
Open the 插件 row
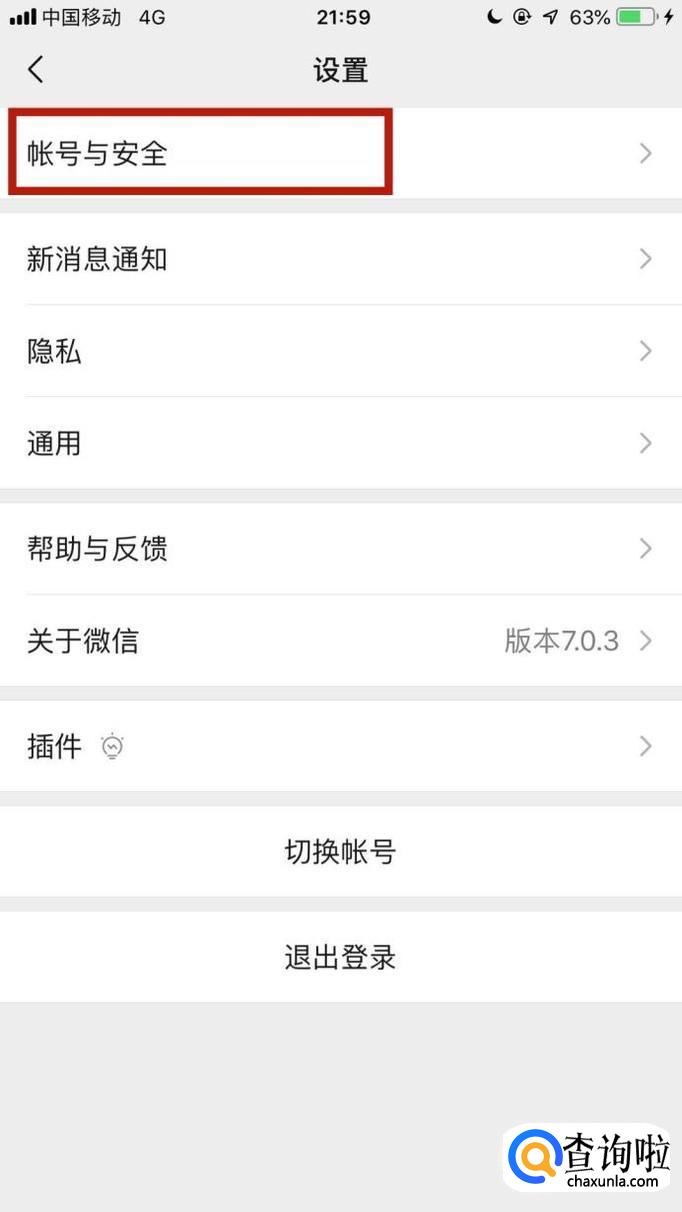[x=340, y=746]
